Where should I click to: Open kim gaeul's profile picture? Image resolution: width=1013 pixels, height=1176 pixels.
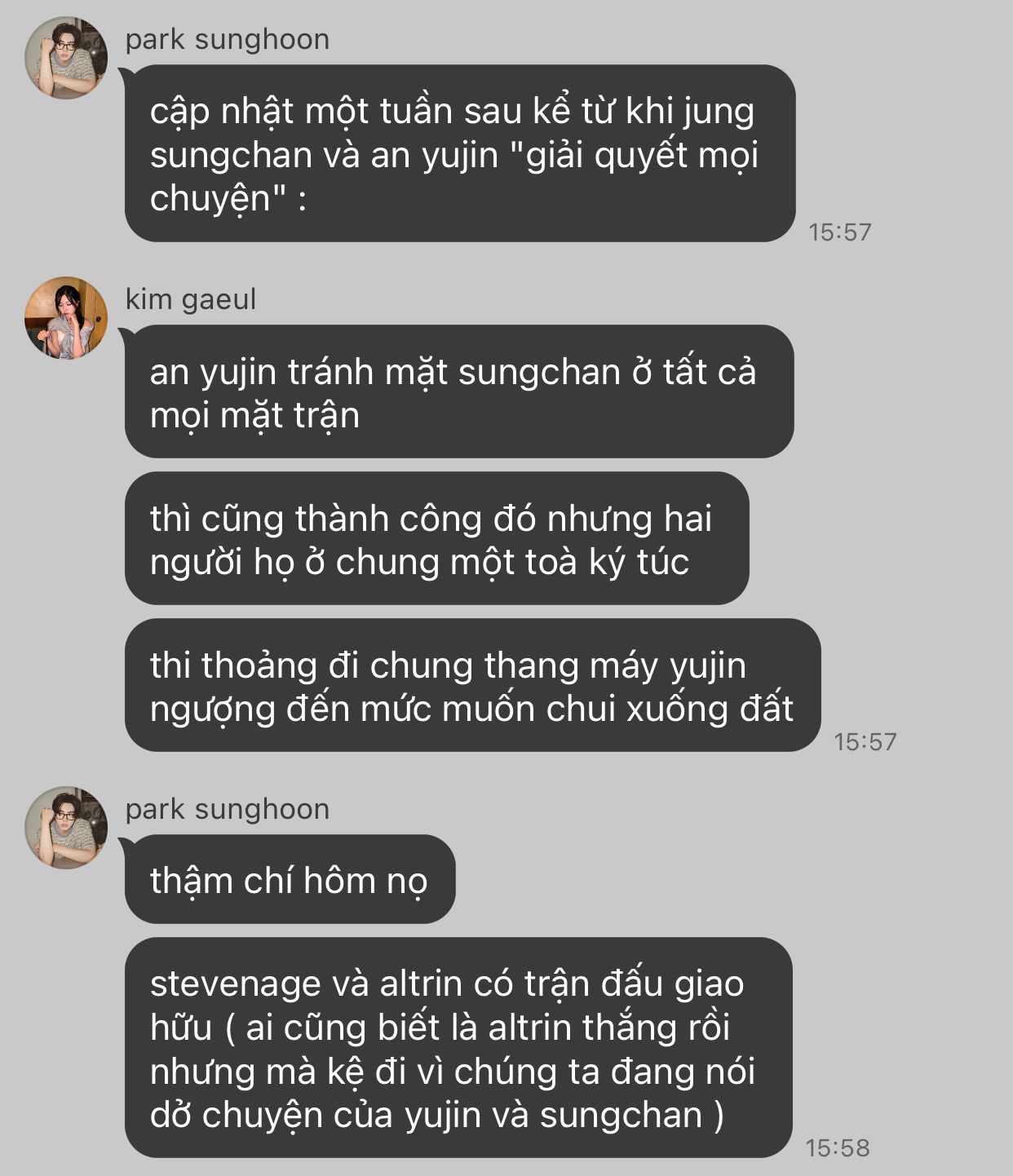tap(66, 318)
